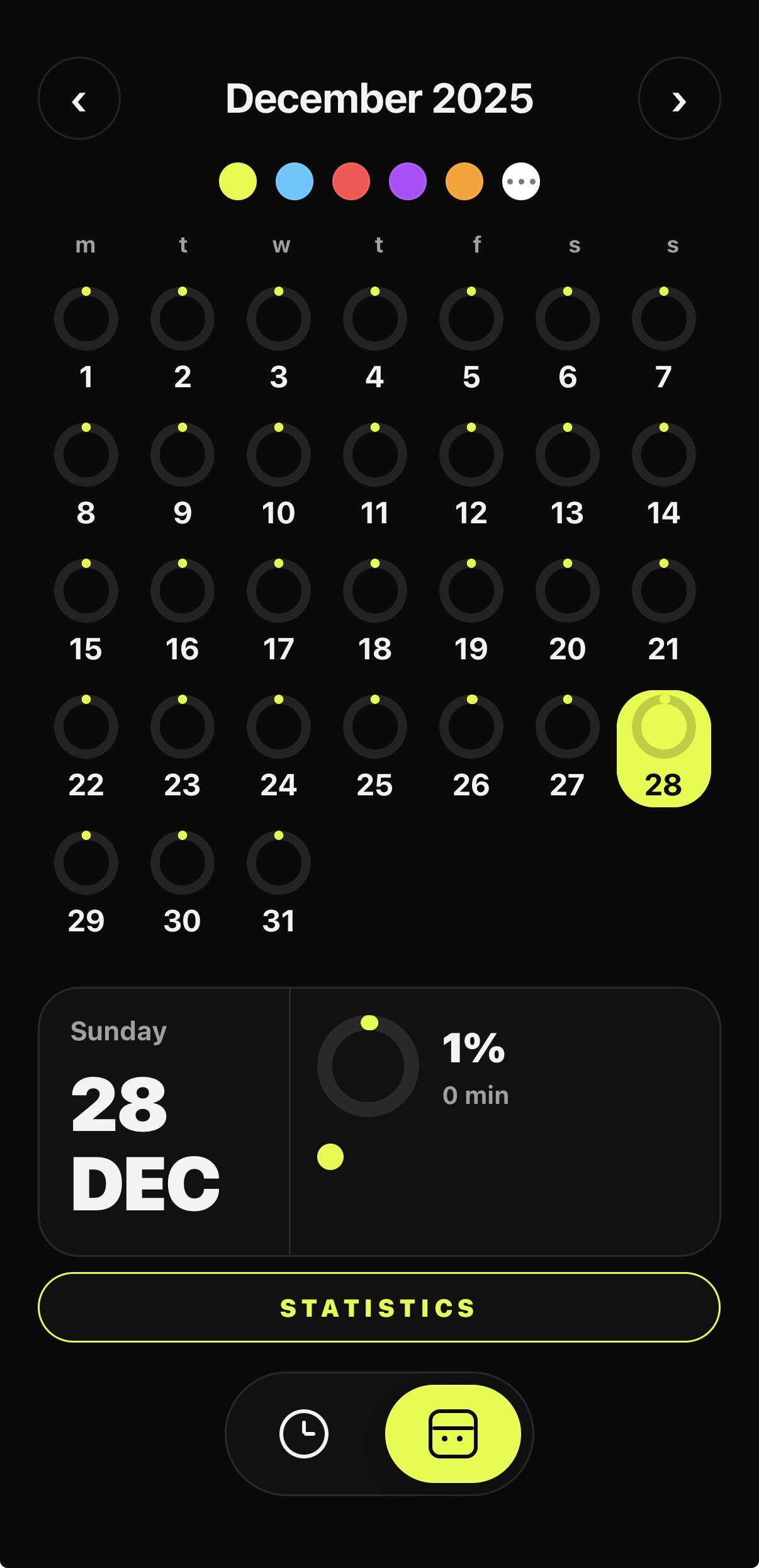The width and height of the screenshot is (759, 1568).
Task: Tap the highlighted day 28
Action: (664, 748)
